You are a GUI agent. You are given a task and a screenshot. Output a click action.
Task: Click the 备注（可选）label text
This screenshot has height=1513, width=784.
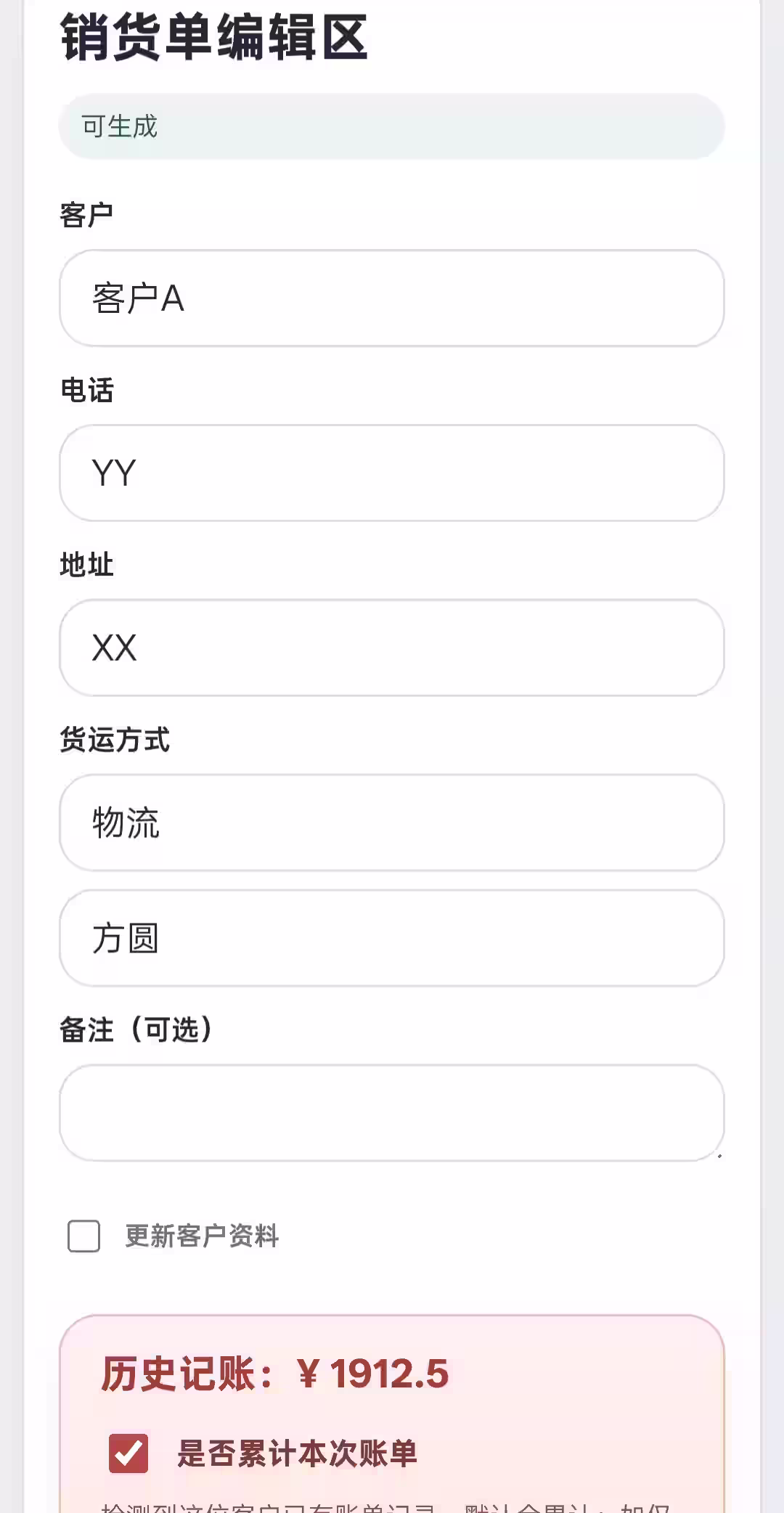click(x=138, y=1029)
